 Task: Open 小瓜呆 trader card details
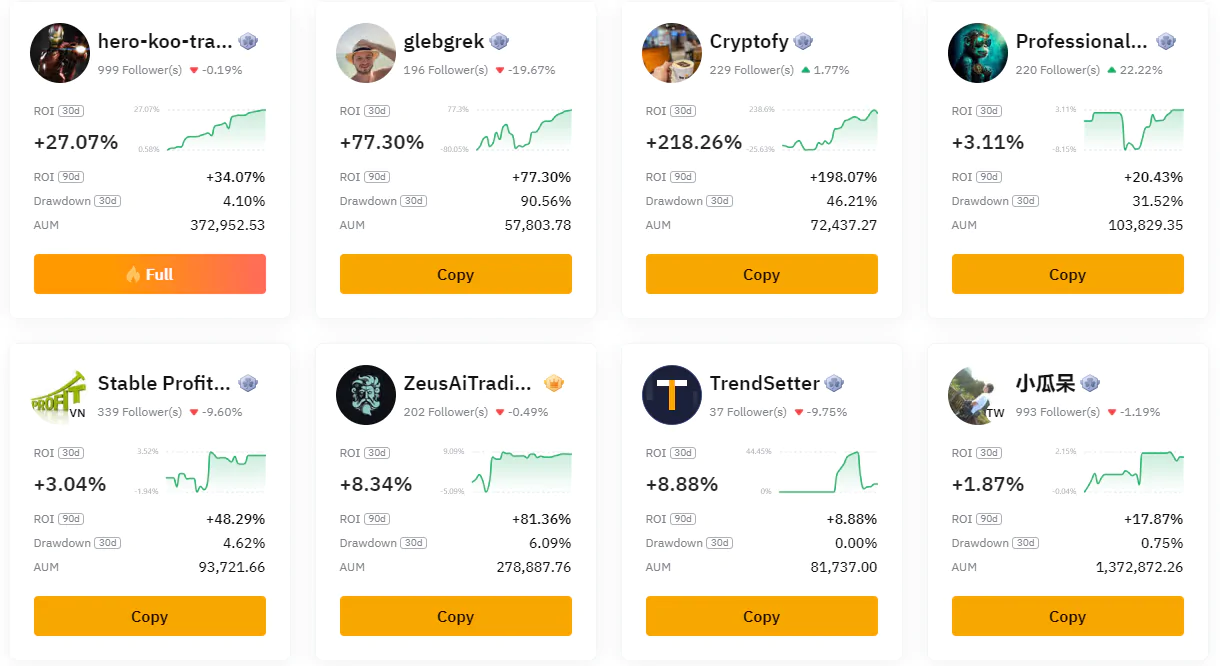[1044, 384]
